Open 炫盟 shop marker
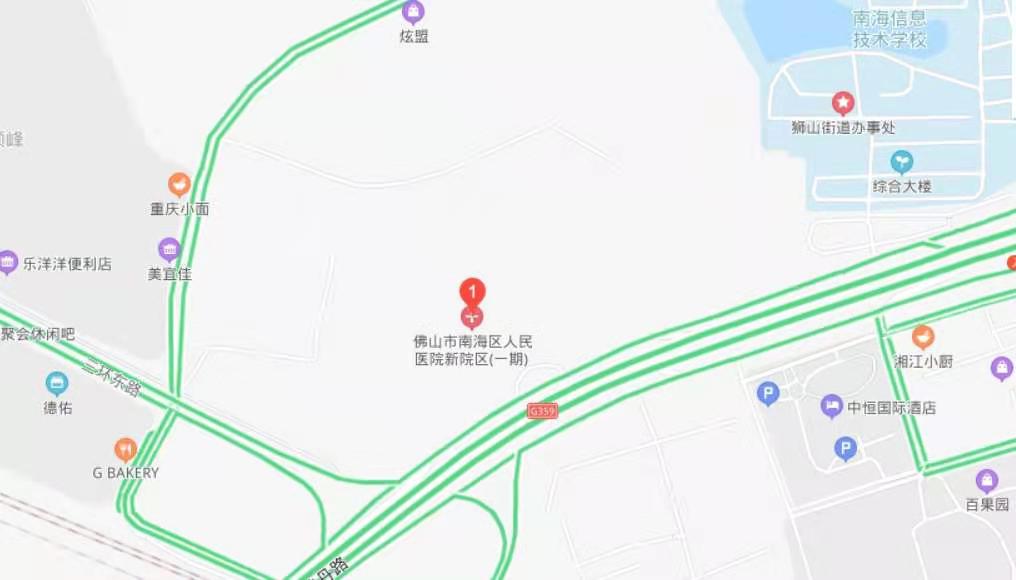1016x580 pixels. click(413, 13)
